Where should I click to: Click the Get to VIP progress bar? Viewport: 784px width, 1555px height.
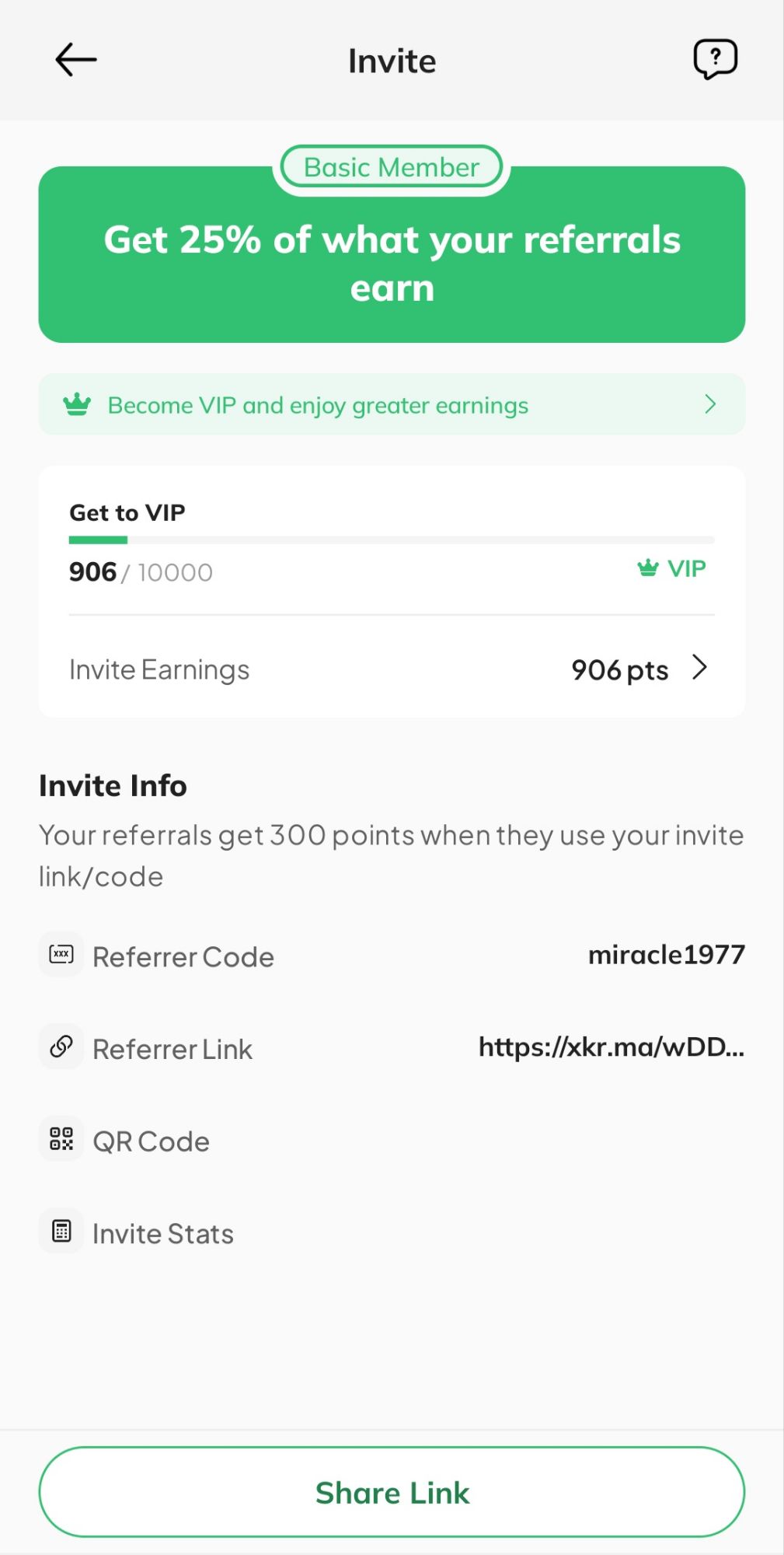click(x=391, y=539)
